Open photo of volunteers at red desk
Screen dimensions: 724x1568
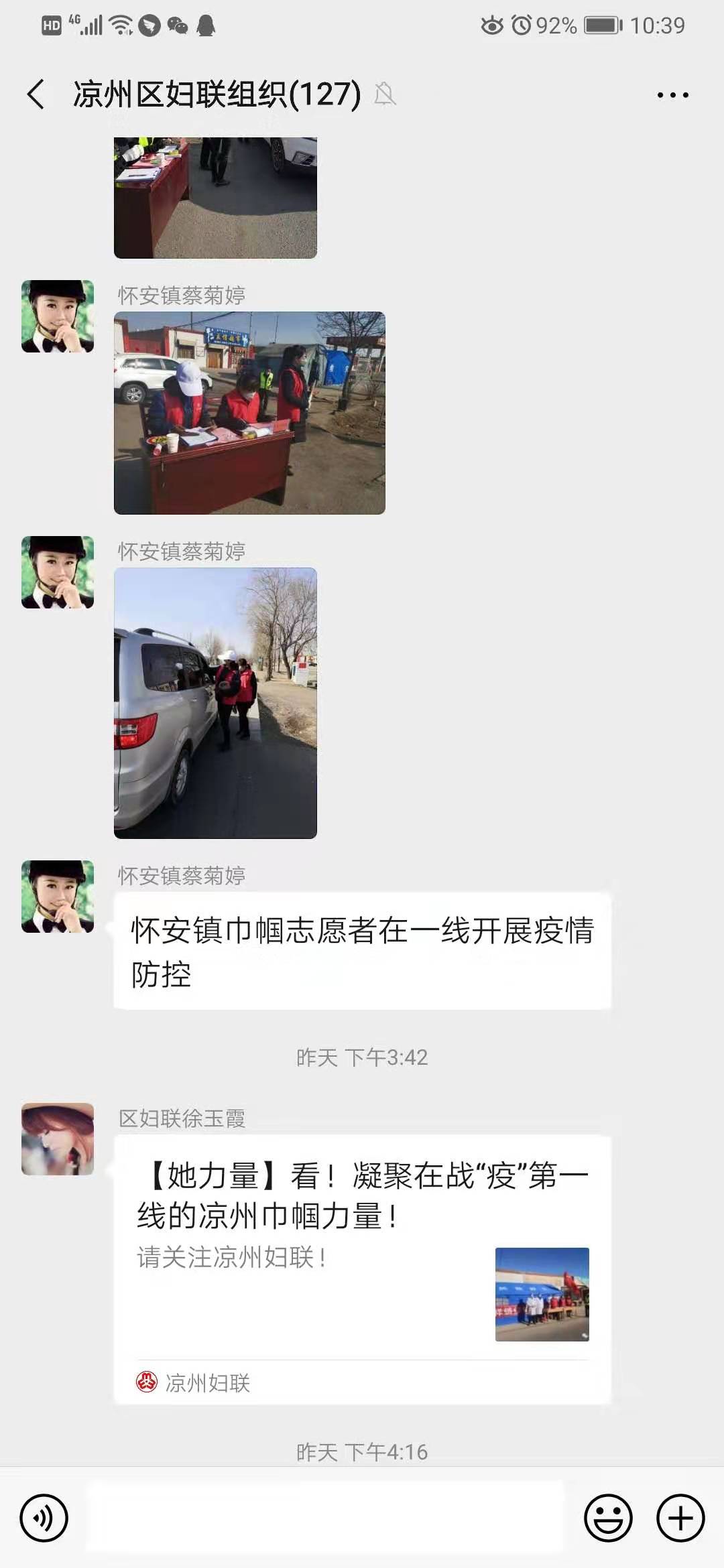coord(249,413)
